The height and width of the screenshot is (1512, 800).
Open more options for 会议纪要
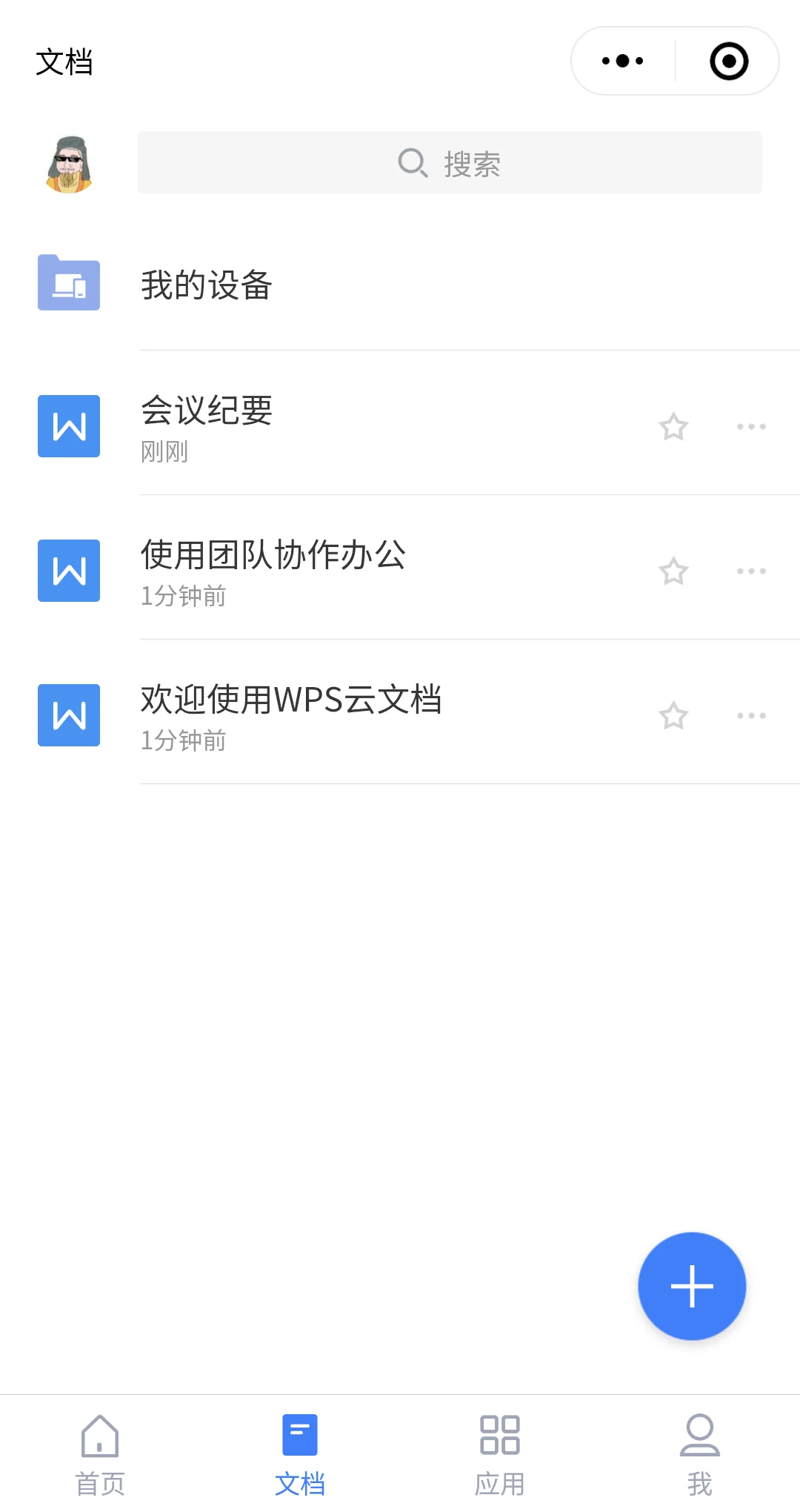click(x=751, y=427)
